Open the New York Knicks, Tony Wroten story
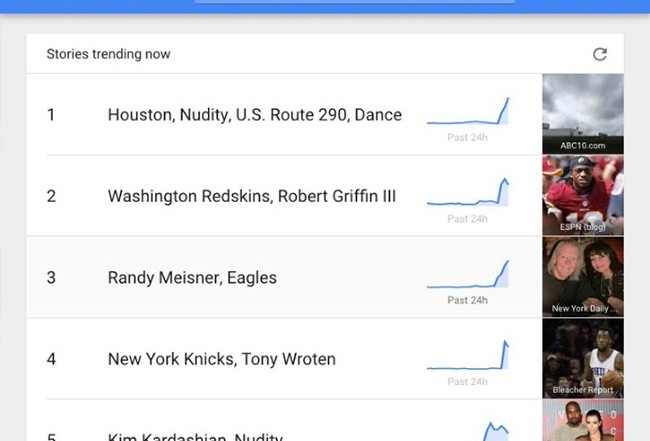This screenshot has height=441, width=650. pyautogui.click(x=221, y=359)
